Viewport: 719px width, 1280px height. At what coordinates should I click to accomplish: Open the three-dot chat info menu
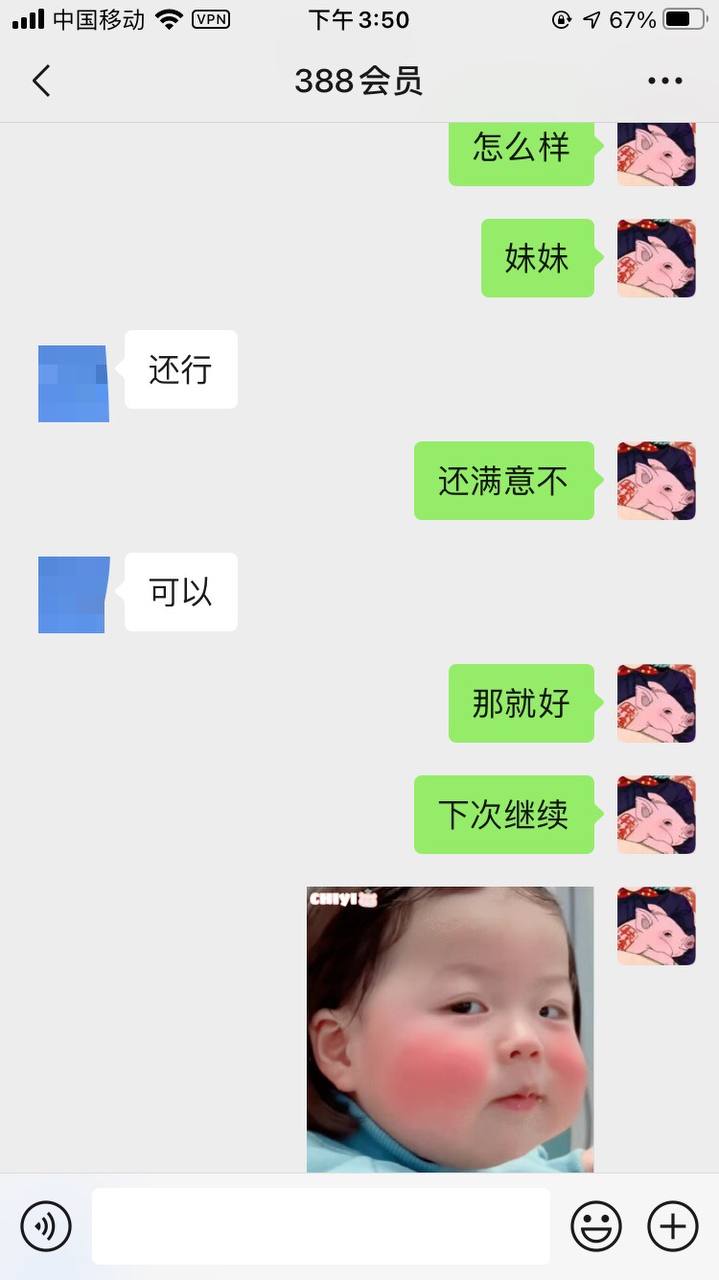pyautogui.click(x=664, y=81)
